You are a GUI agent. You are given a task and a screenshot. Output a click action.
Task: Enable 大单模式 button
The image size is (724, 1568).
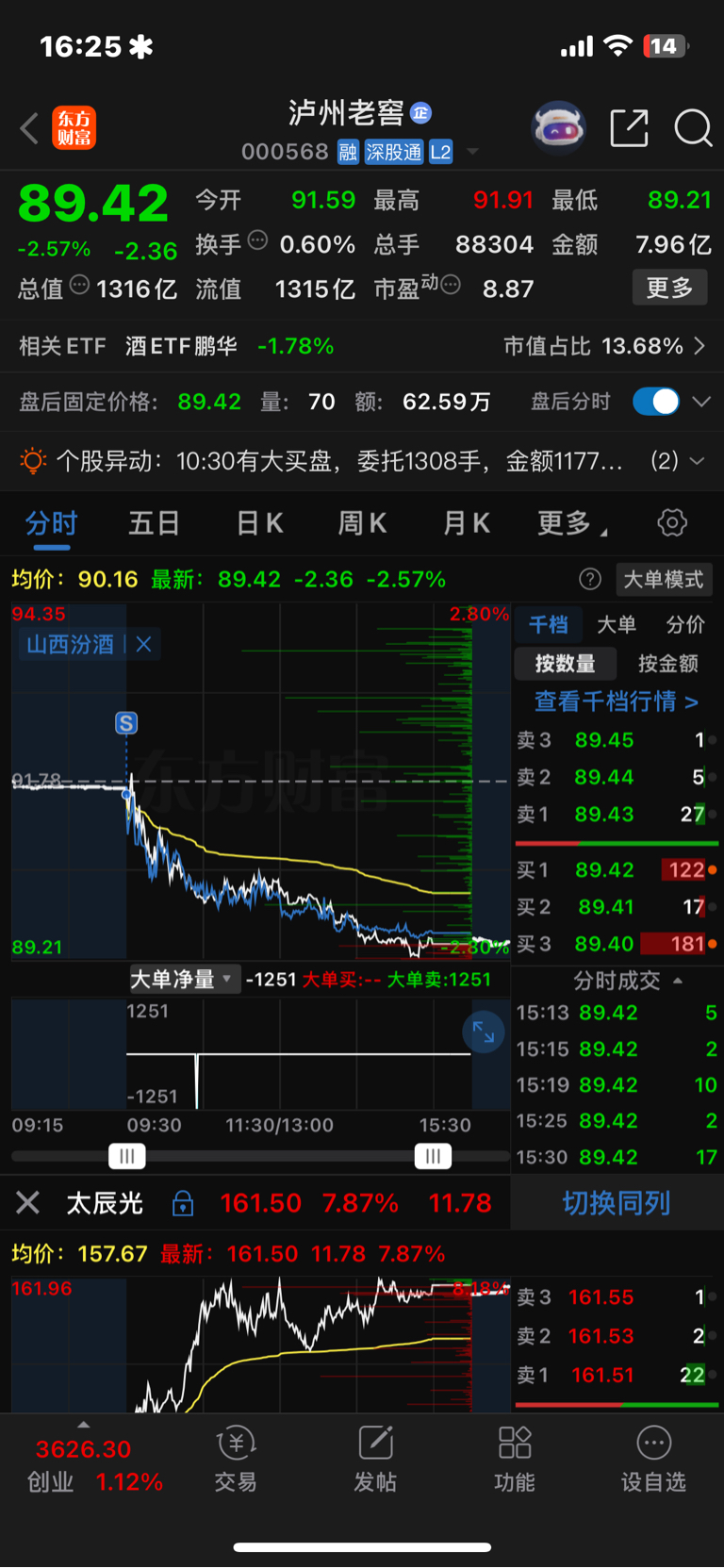(664, 579)
